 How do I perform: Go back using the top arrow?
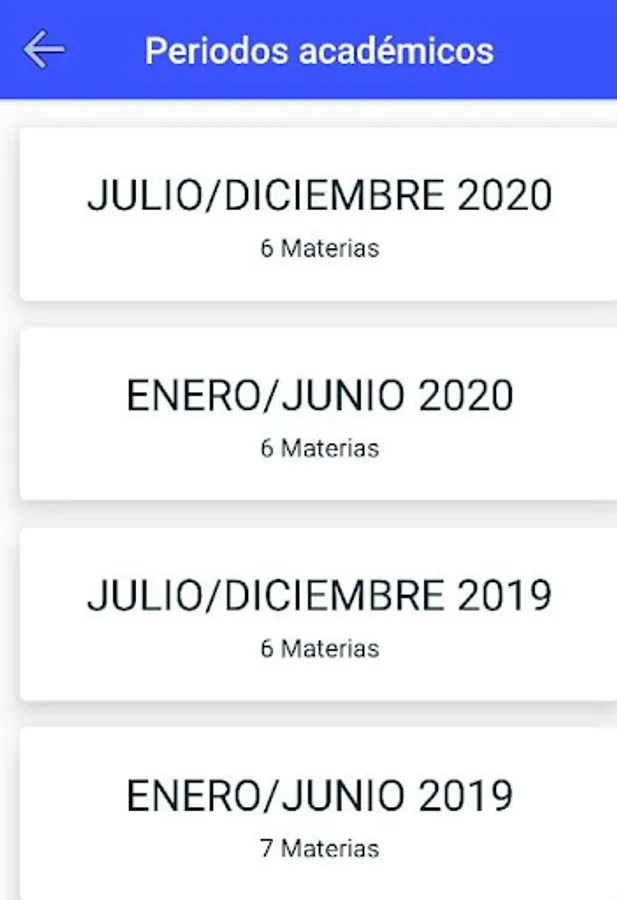44,50
